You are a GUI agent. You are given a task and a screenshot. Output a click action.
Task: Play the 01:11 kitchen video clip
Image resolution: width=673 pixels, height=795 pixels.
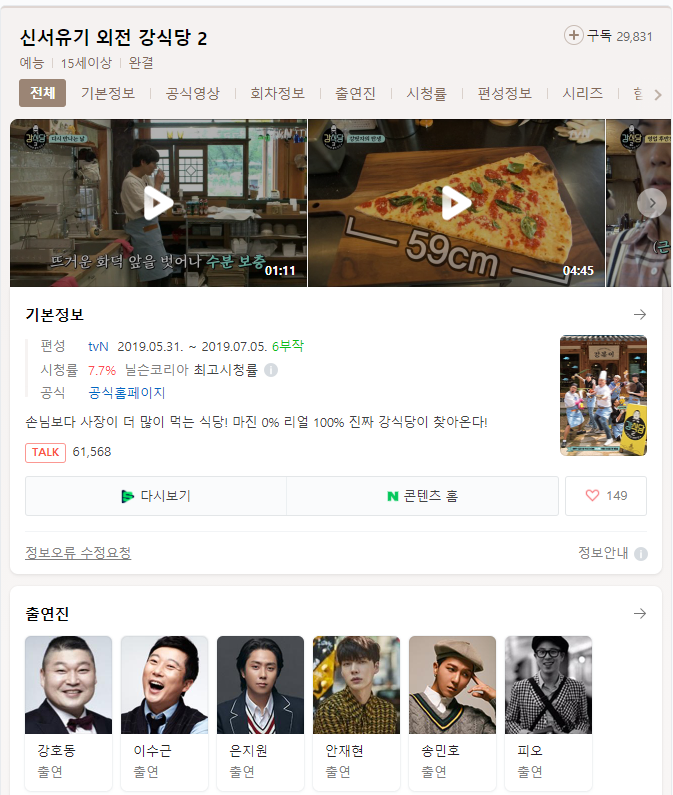[x=158, y=203]
